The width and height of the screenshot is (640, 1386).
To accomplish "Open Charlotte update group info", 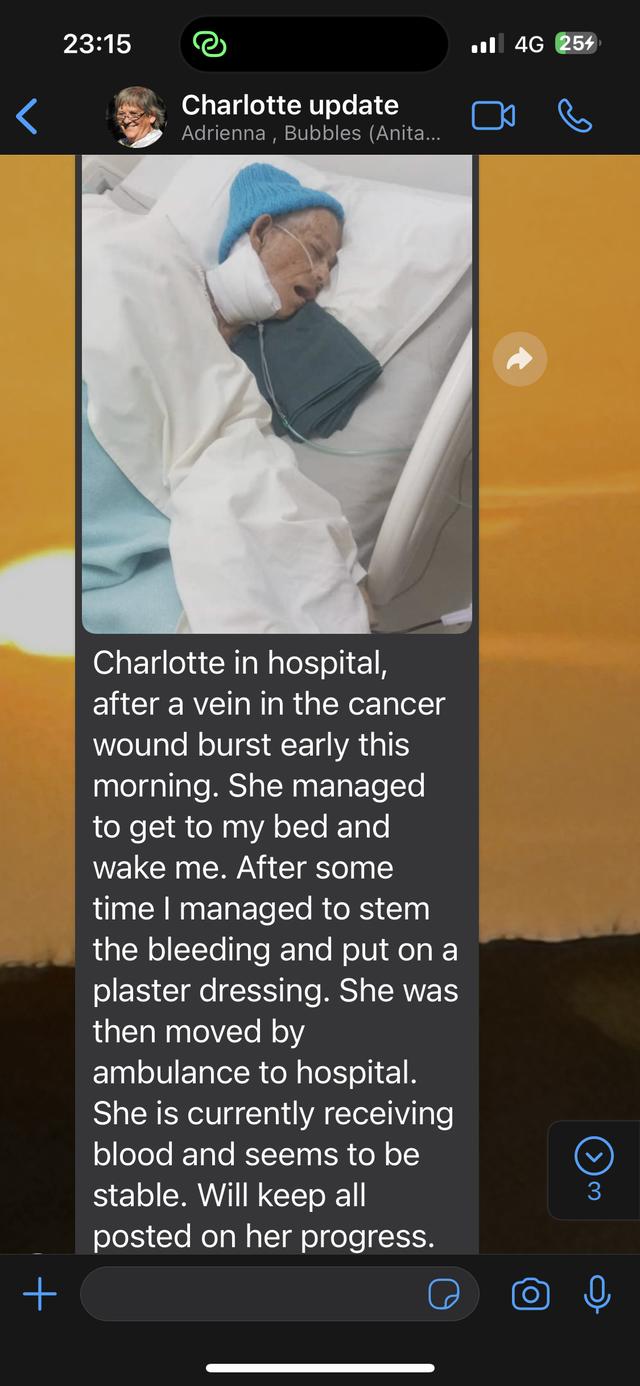I will pyautogui.click(x=300, y=117).
